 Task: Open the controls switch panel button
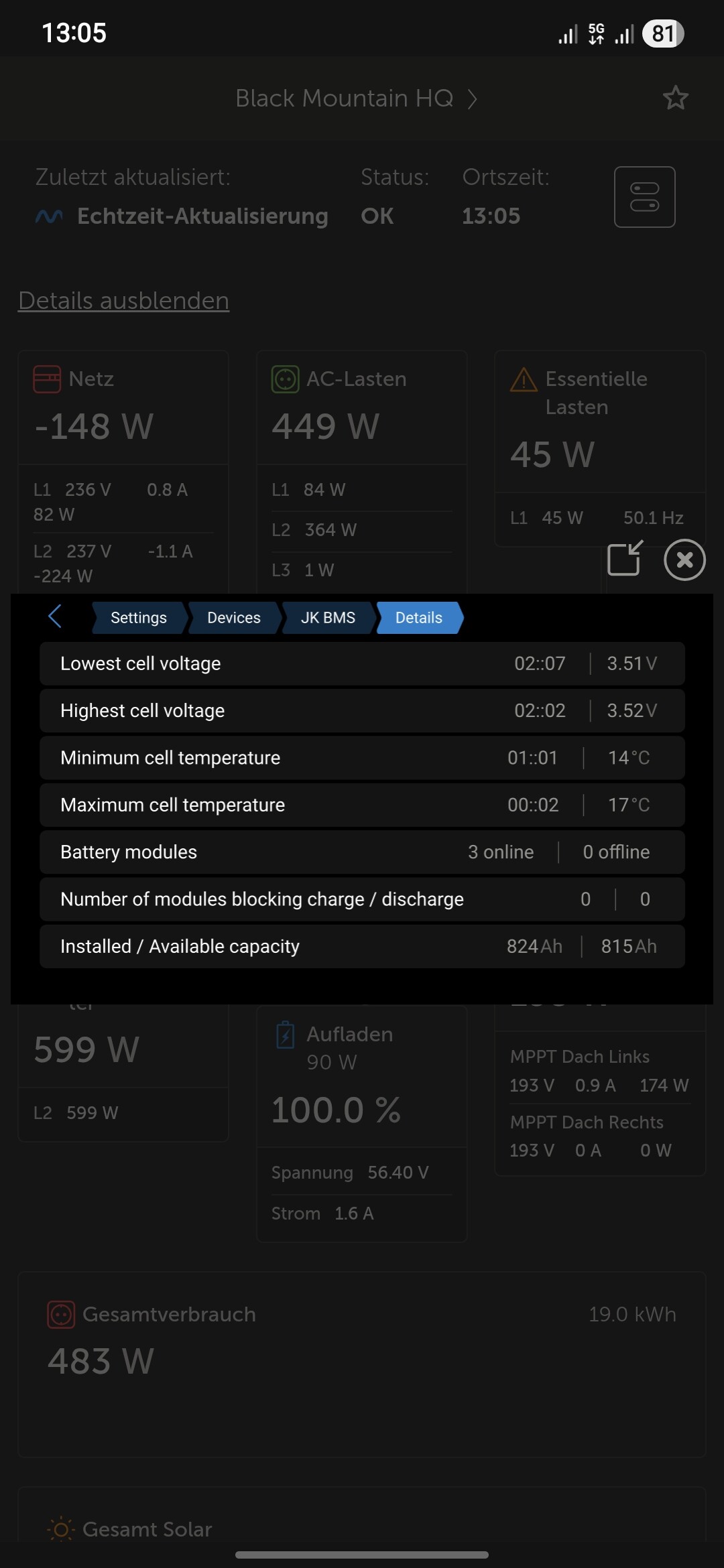[644, 197]
